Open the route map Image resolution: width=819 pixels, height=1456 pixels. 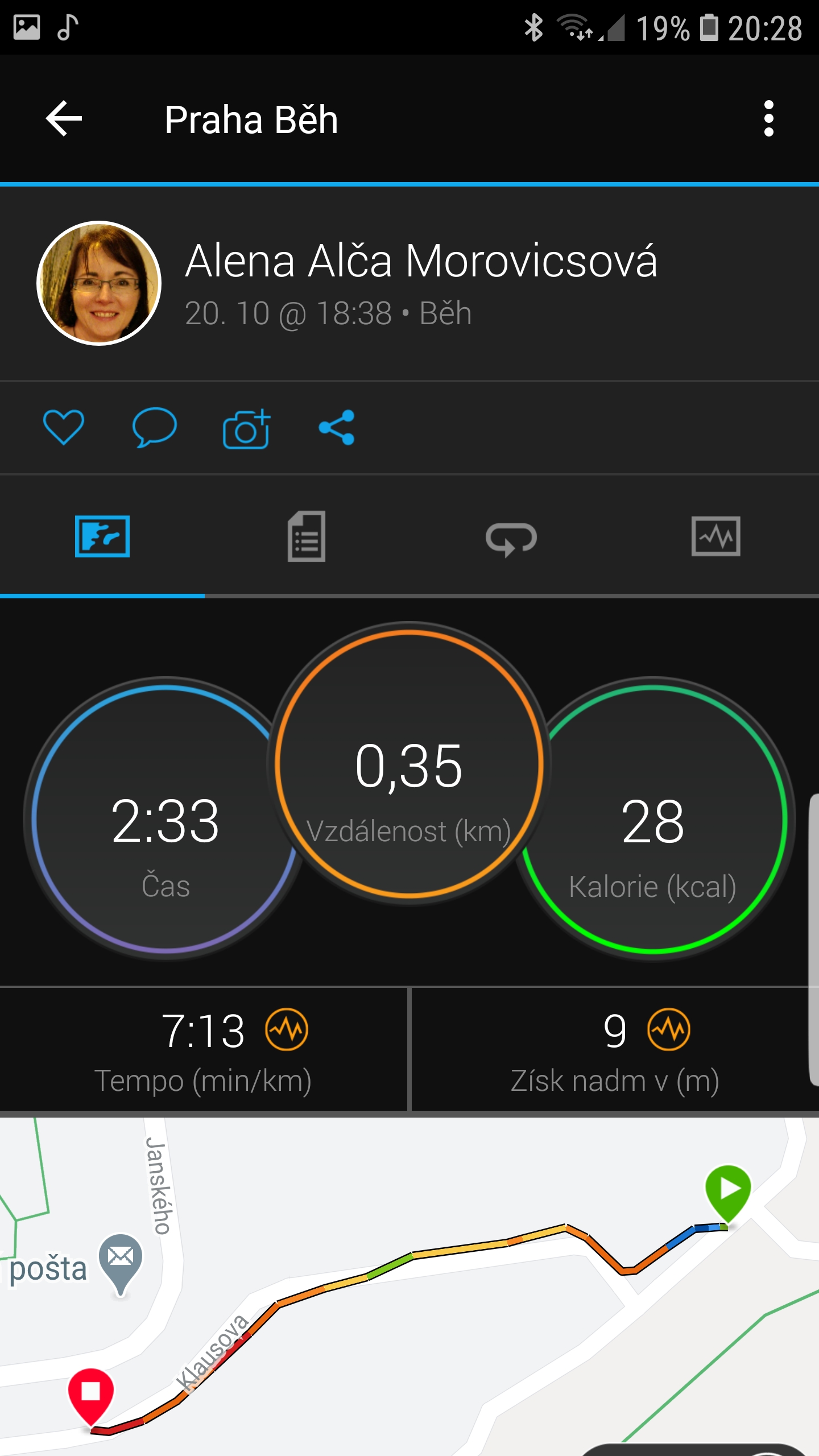click(409, 1287)
